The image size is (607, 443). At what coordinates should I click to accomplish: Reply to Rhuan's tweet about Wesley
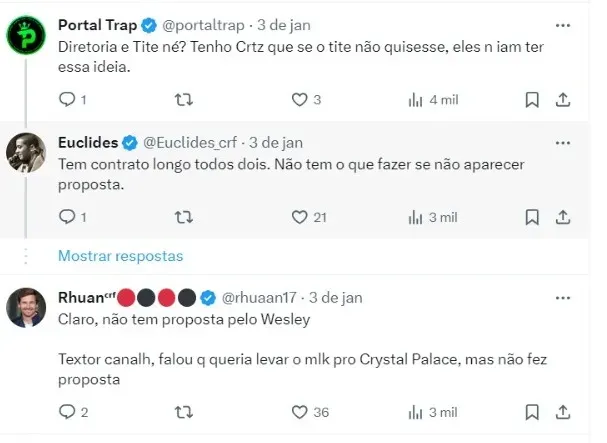click(x=67, y=411)
